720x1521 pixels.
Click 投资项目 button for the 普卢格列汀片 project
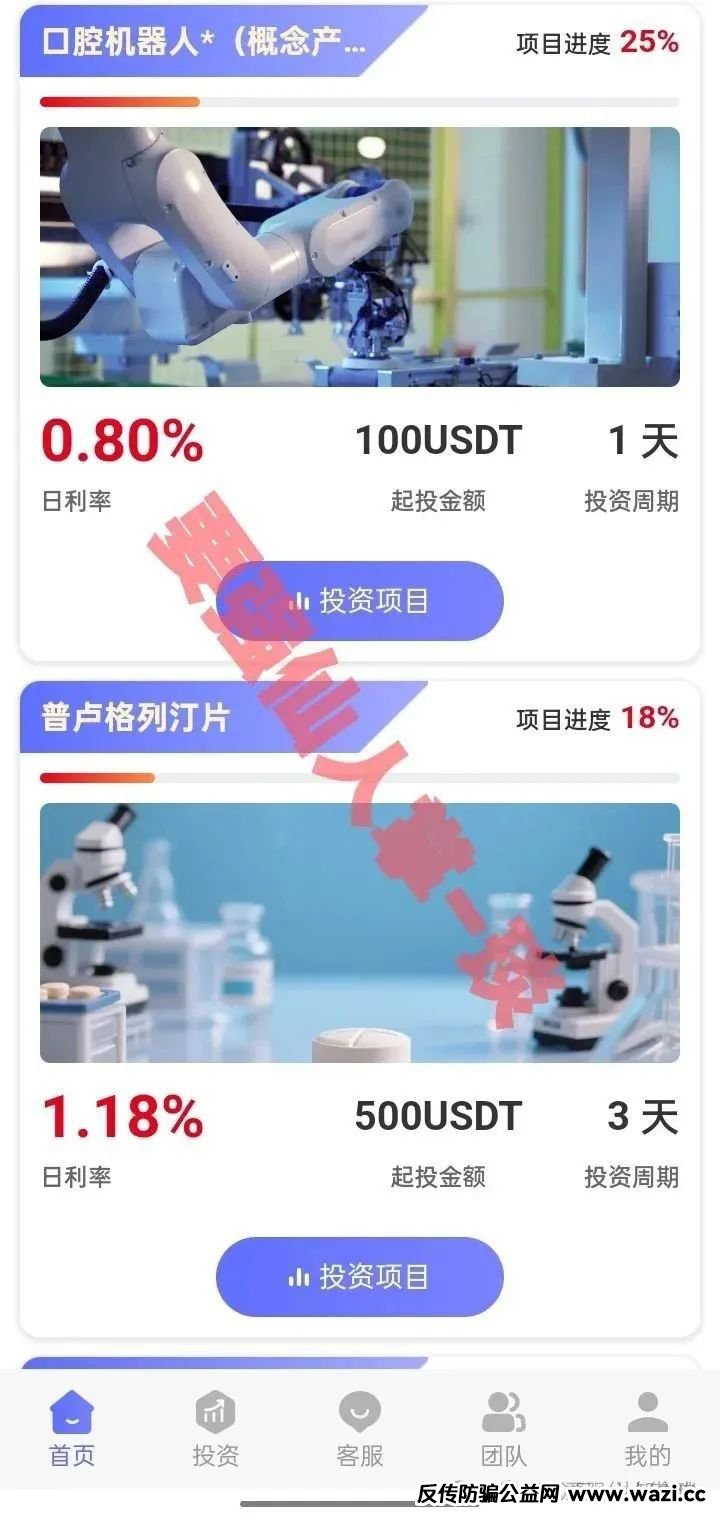(359, 1275)
